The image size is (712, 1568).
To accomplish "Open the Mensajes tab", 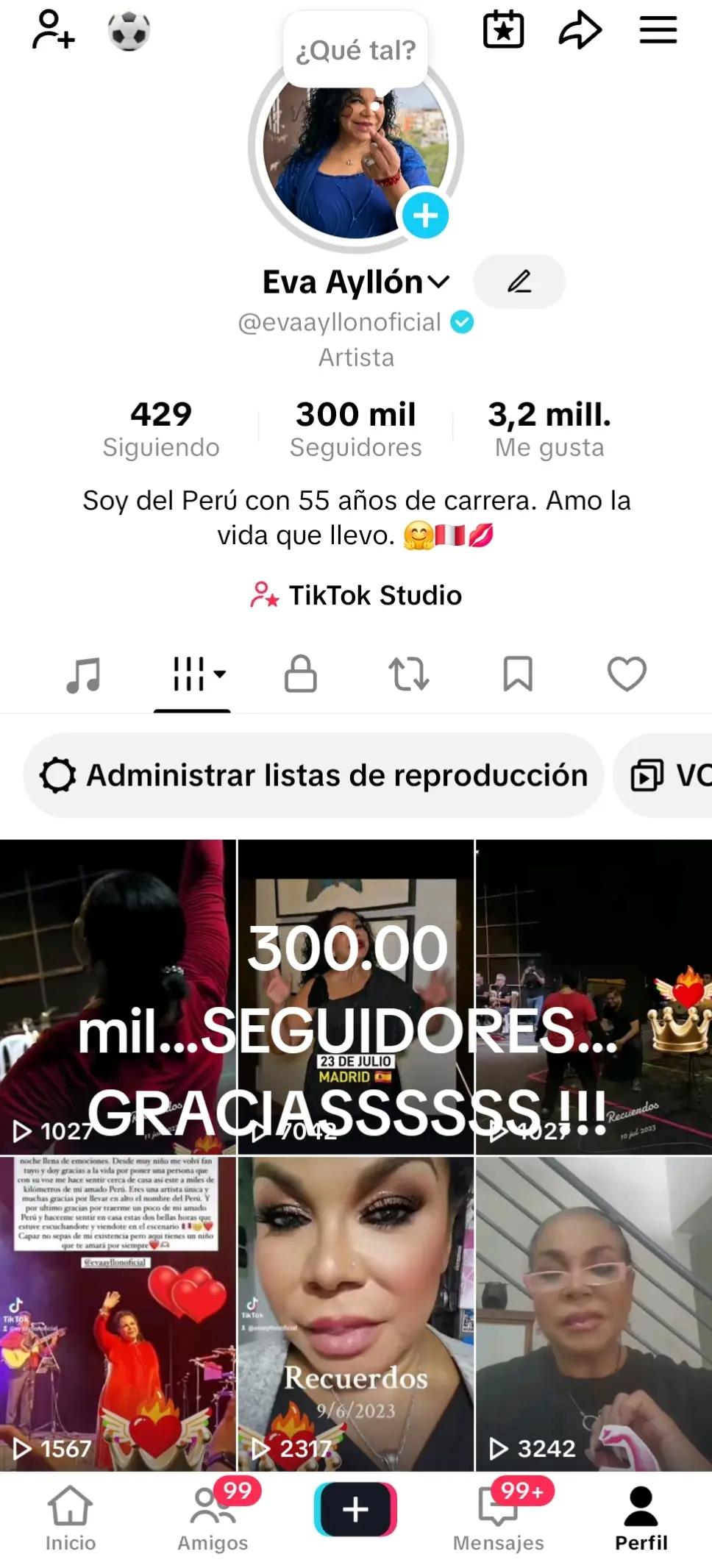I will tap(499, 1518).
